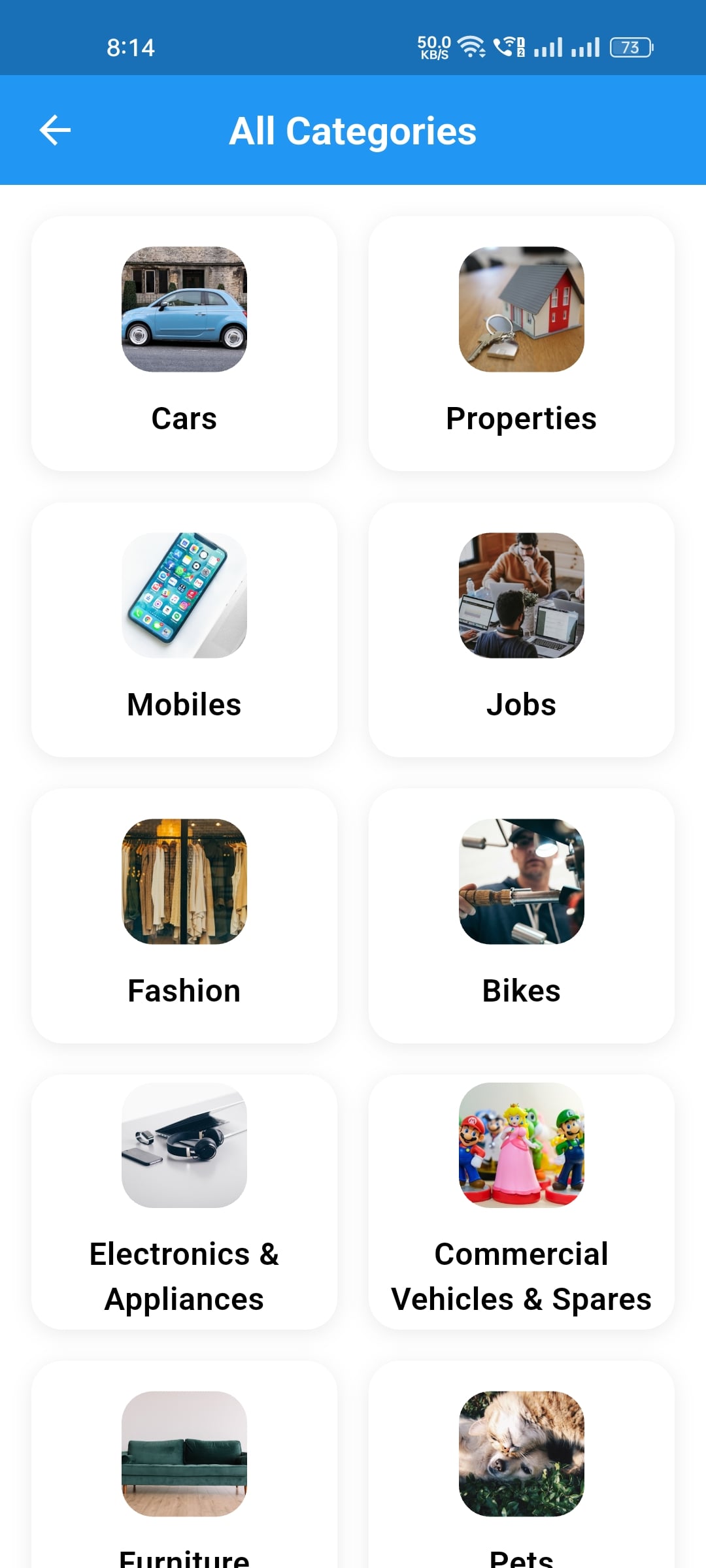Tap the battery indicator in status bar

630,47
